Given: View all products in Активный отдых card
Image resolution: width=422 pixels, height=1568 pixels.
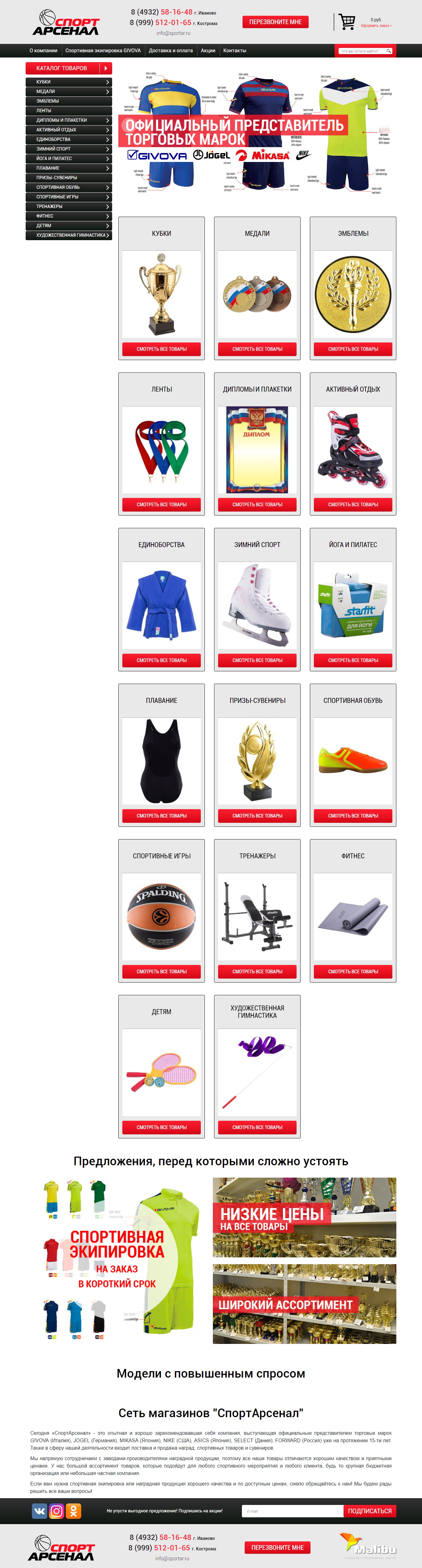Looking at the screenshot, I should coord(353,504).
